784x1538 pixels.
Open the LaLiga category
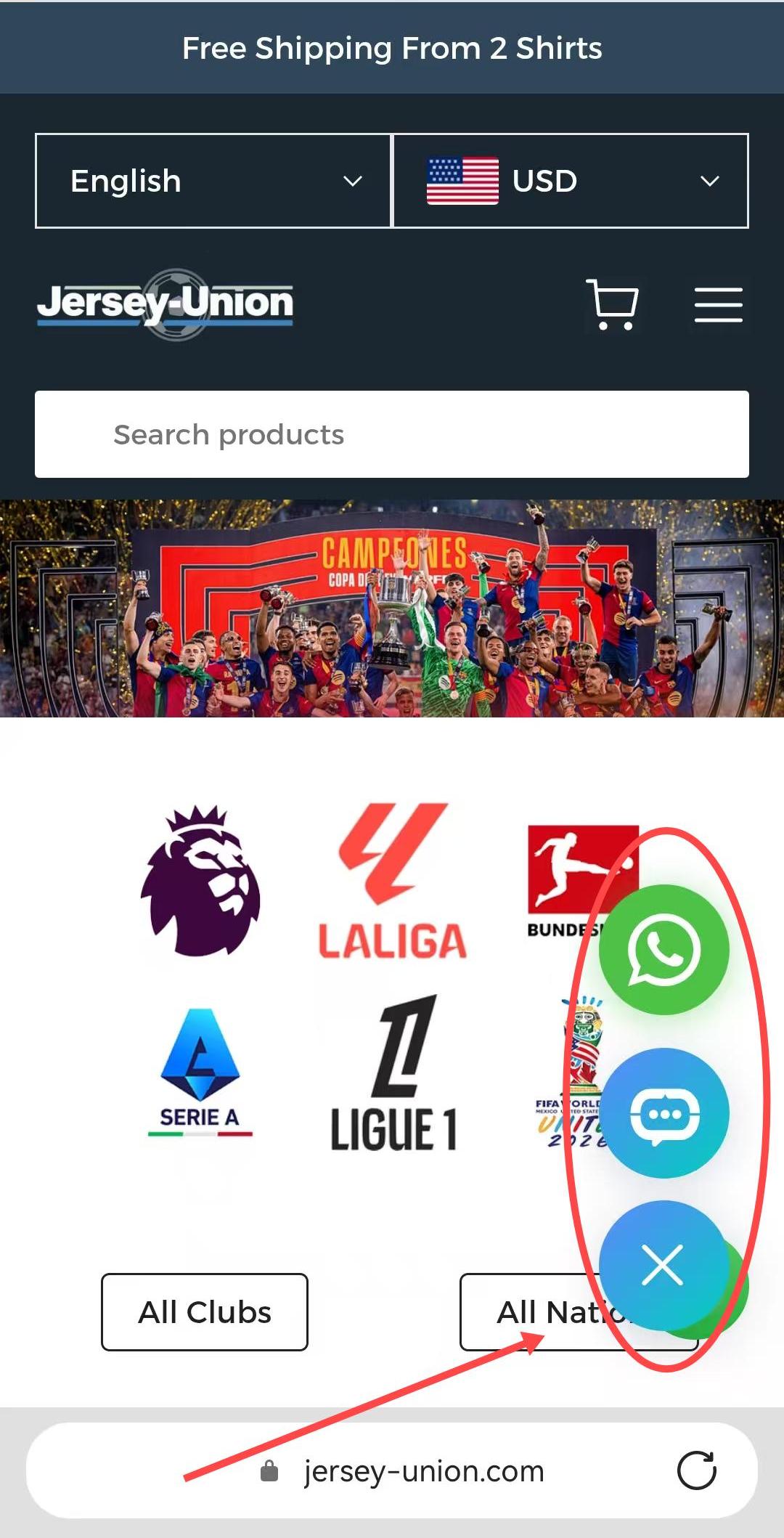pos(392,881)
